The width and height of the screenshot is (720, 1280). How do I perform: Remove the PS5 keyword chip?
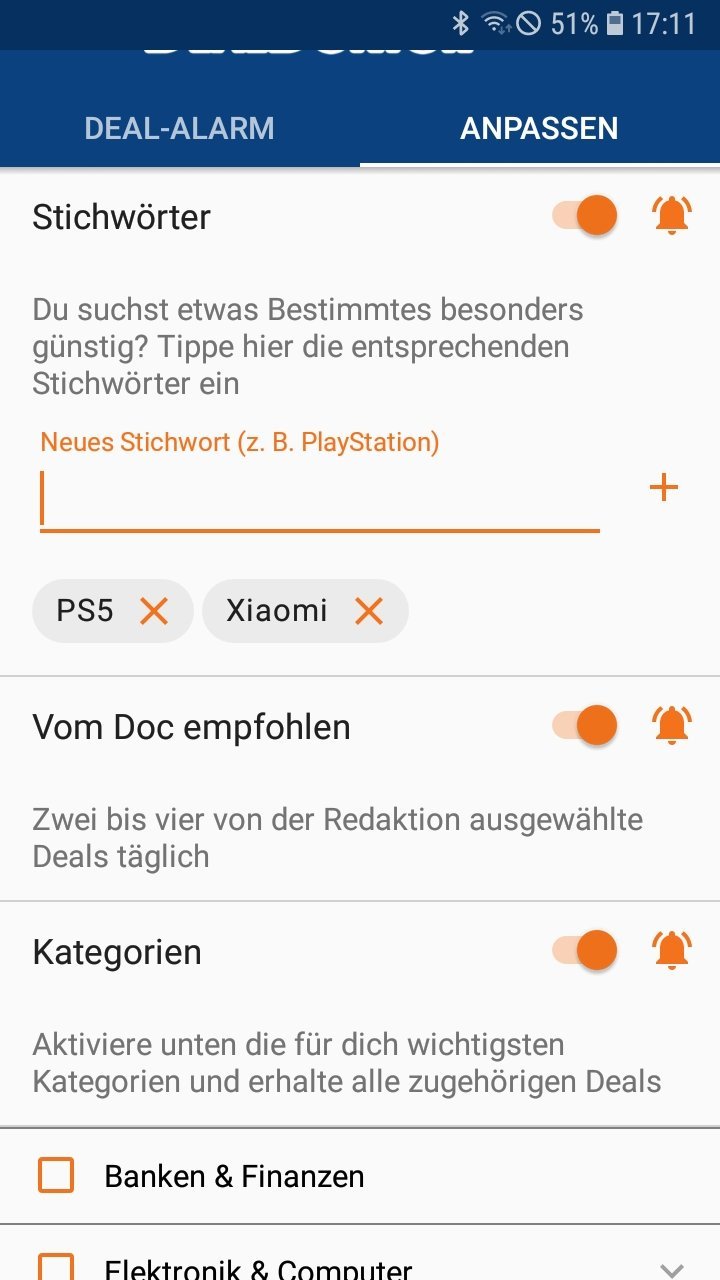click(154, 611)
